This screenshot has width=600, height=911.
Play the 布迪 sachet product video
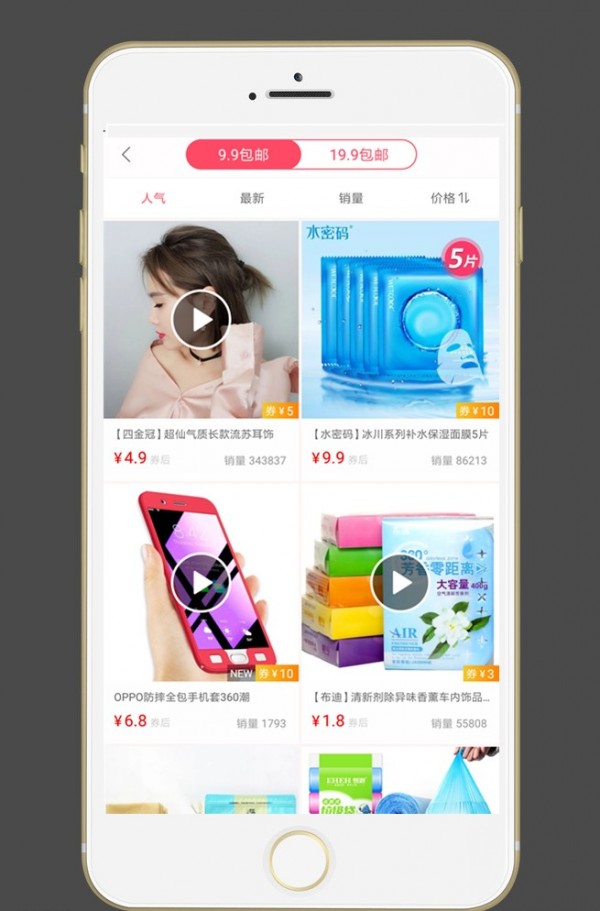click(x=400, y=582)
